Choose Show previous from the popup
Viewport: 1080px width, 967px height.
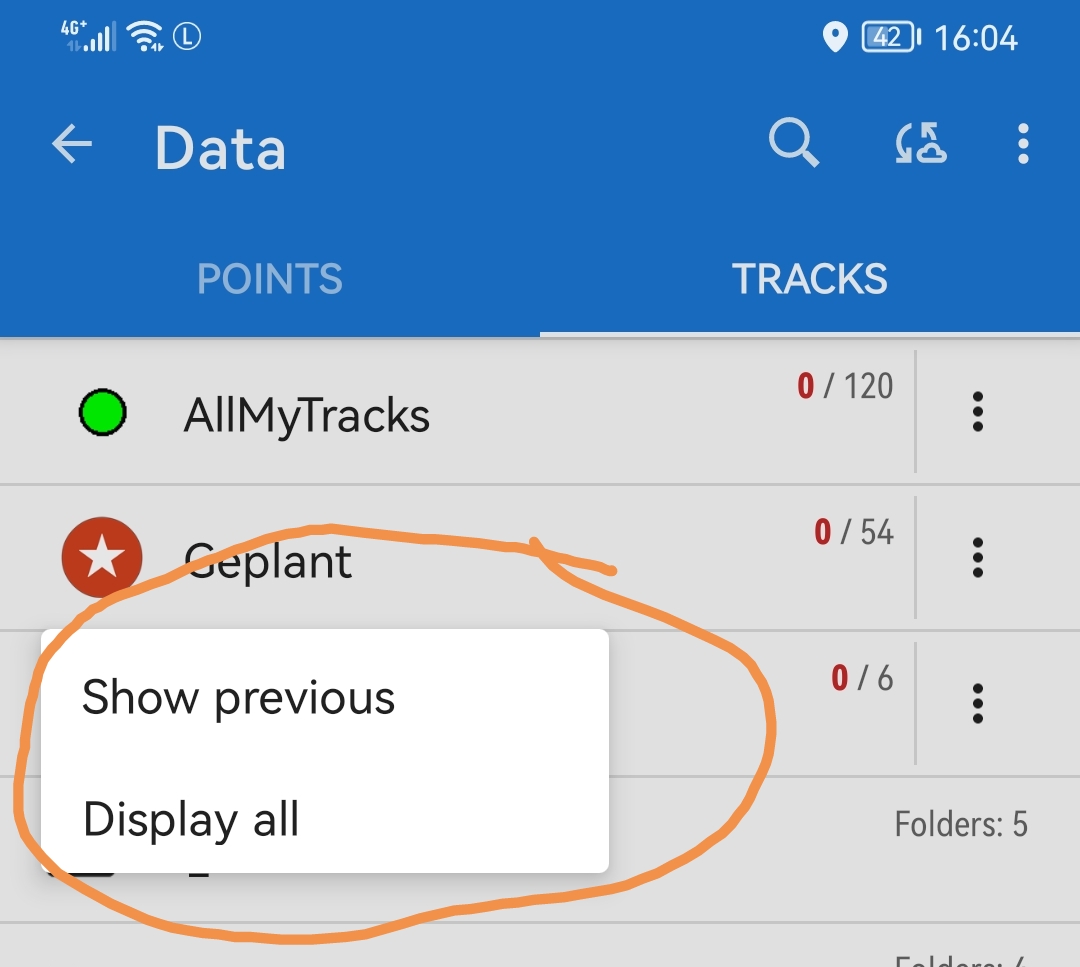(x=239, y=697)
